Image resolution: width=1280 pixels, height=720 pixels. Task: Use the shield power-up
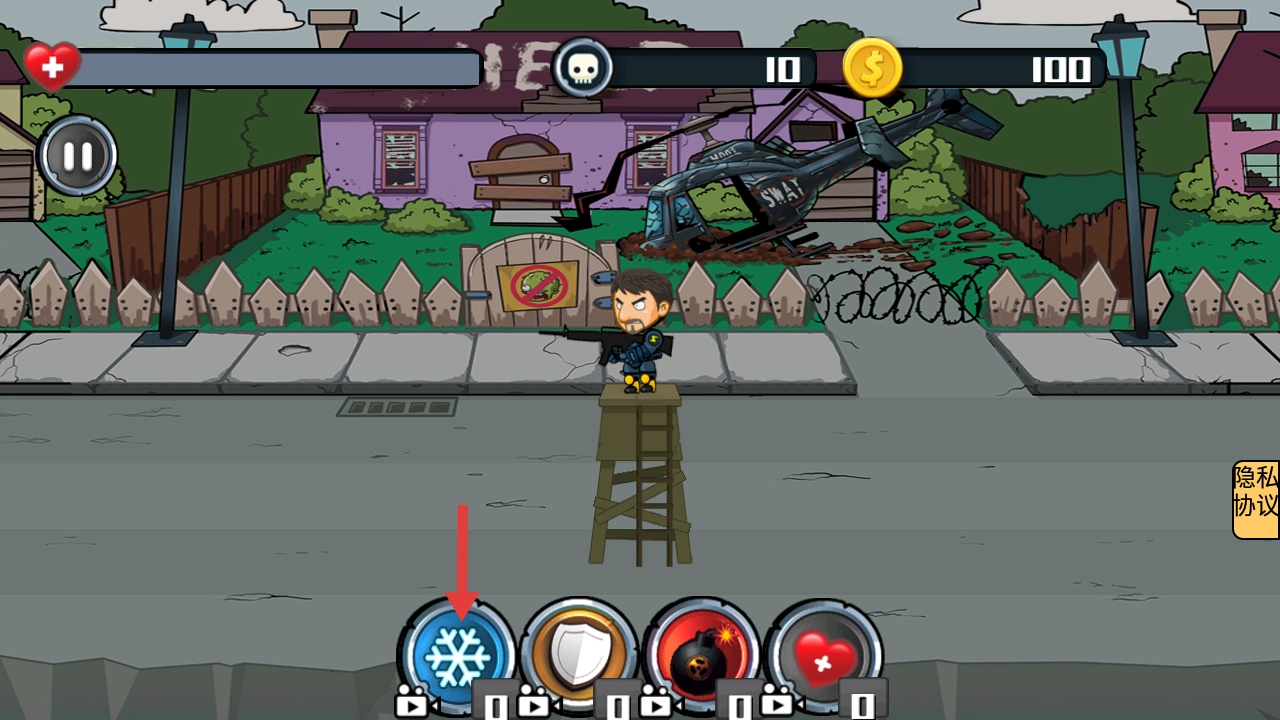tap(581, 655)
